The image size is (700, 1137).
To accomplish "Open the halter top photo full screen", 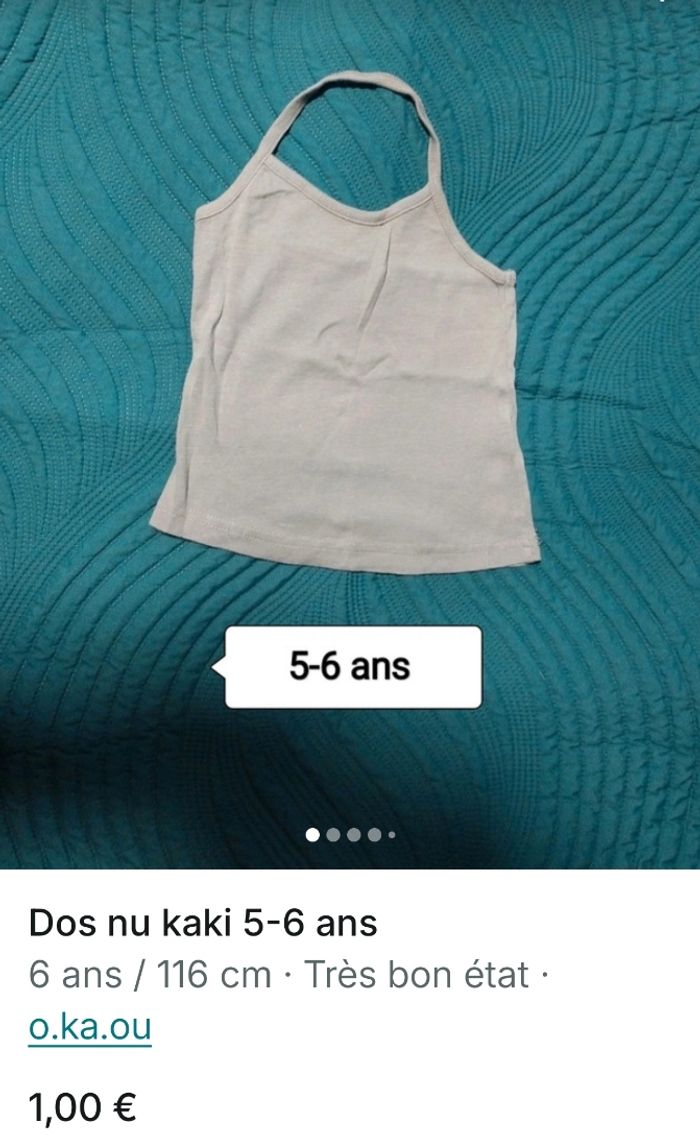I will point(350,330).
